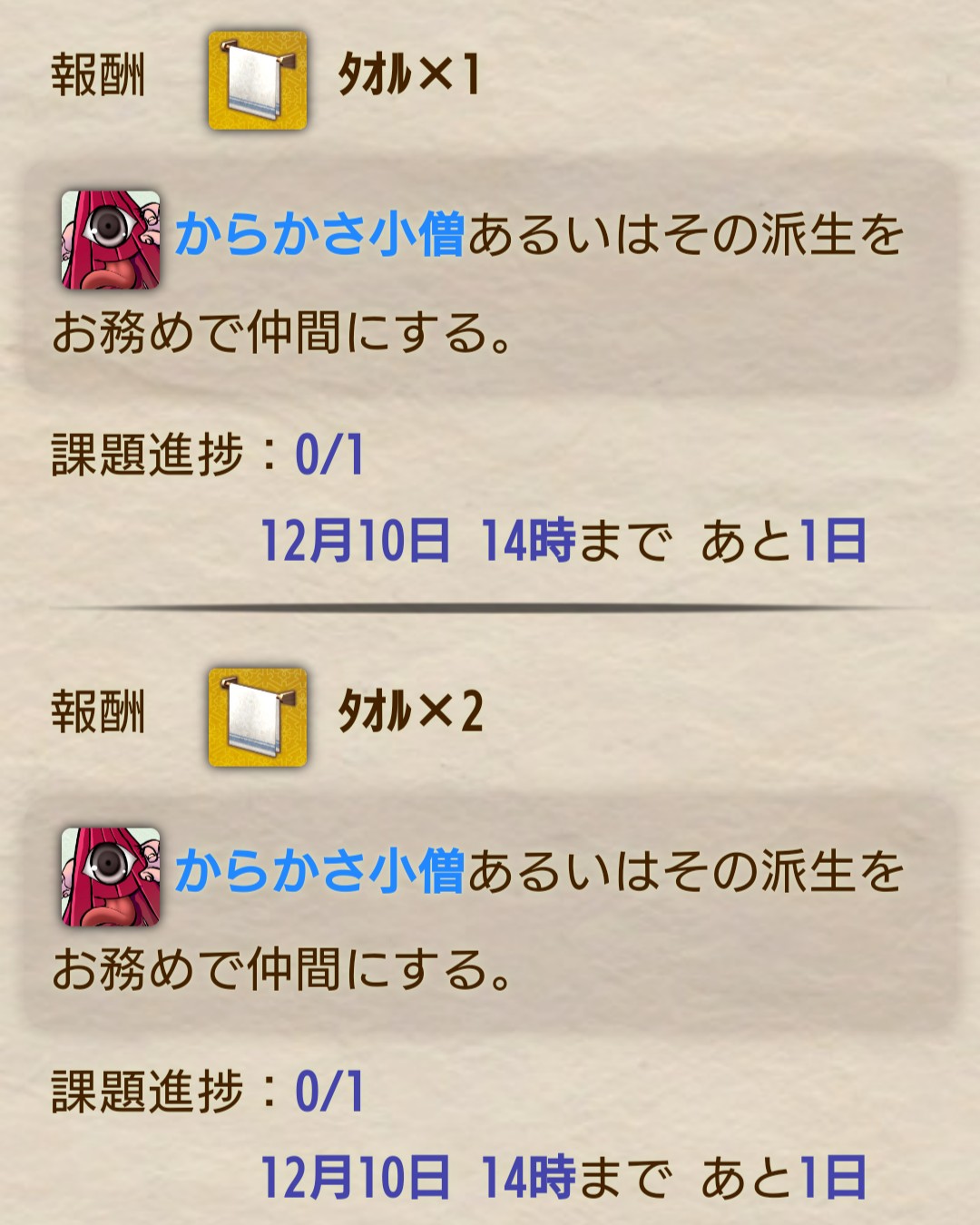The height and width of the screenshot is (1225, 980).
Task: Tap the タオル×2 reward towel icon
Action: tap(258, 718)
